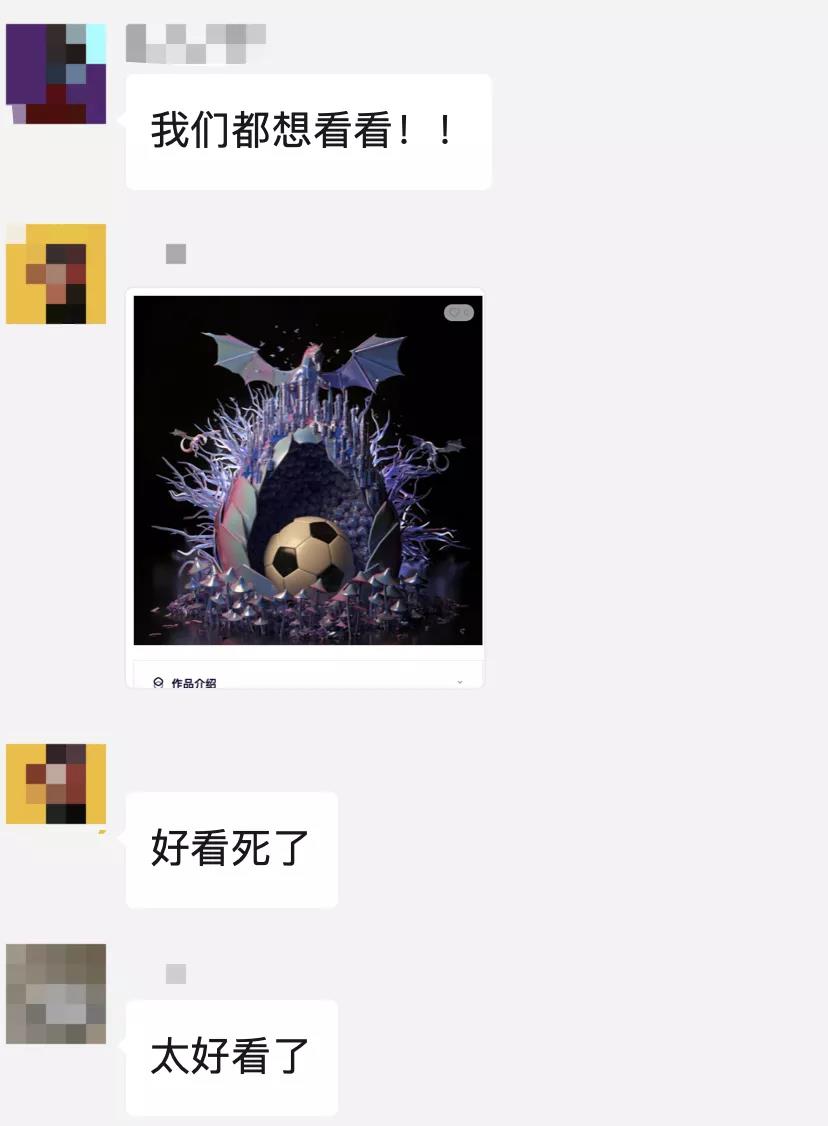View profile of sender of 好看死了
828x1126 pixels.
click(56, 784)
